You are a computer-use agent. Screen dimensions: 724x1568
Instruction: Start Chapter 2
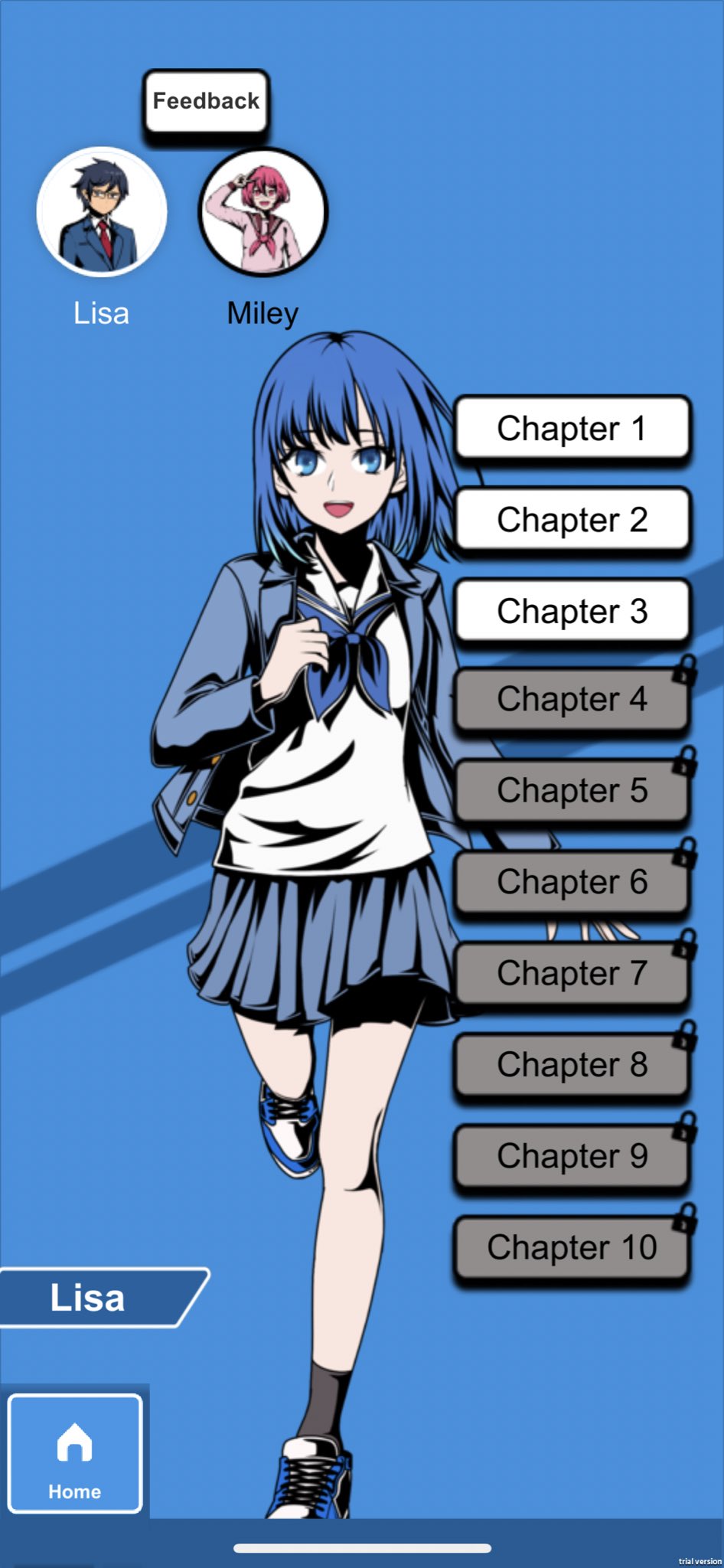[572, 519]
